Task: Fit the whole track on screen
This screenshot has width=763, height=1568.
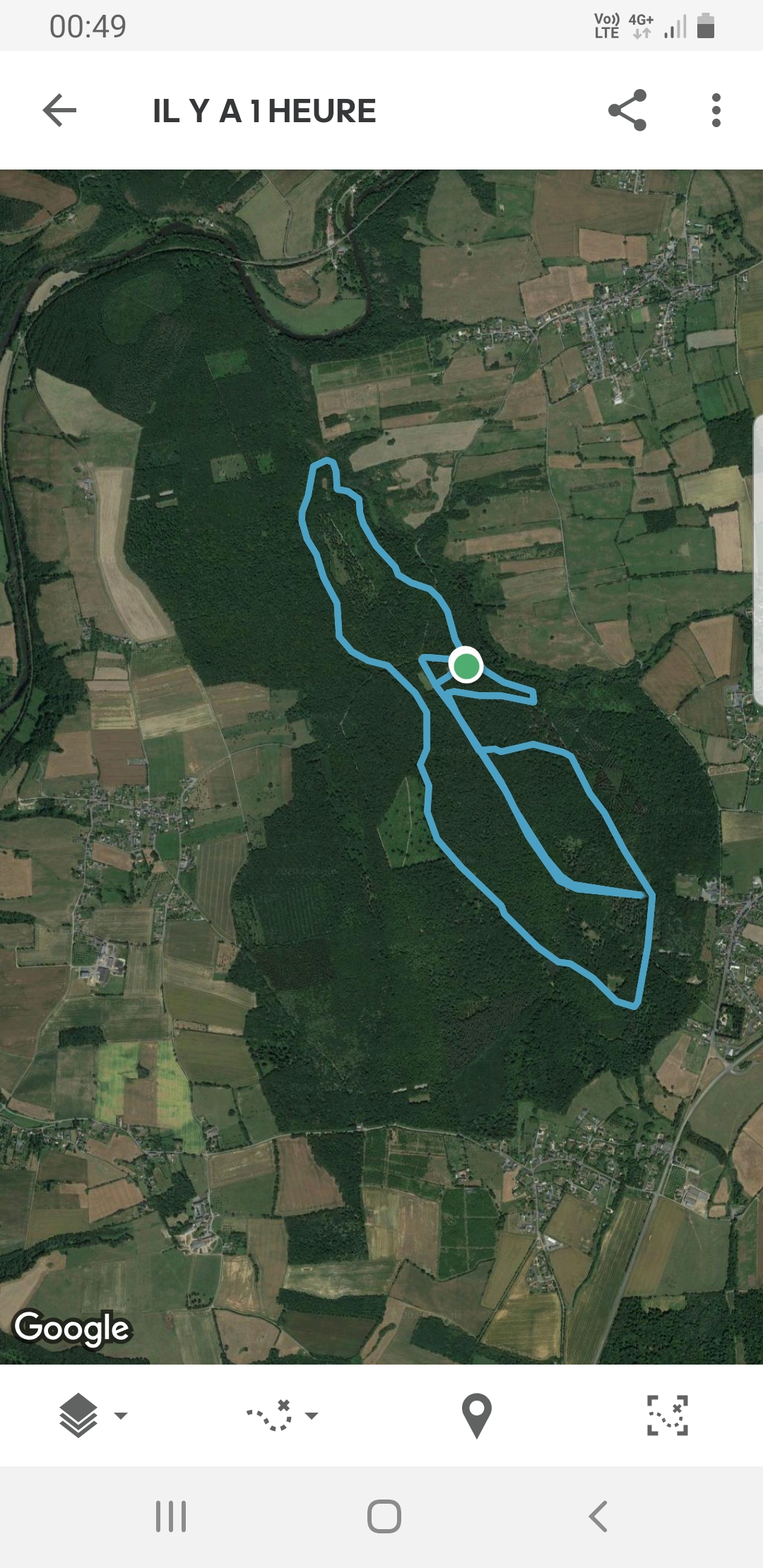Action: [668, 1415]
